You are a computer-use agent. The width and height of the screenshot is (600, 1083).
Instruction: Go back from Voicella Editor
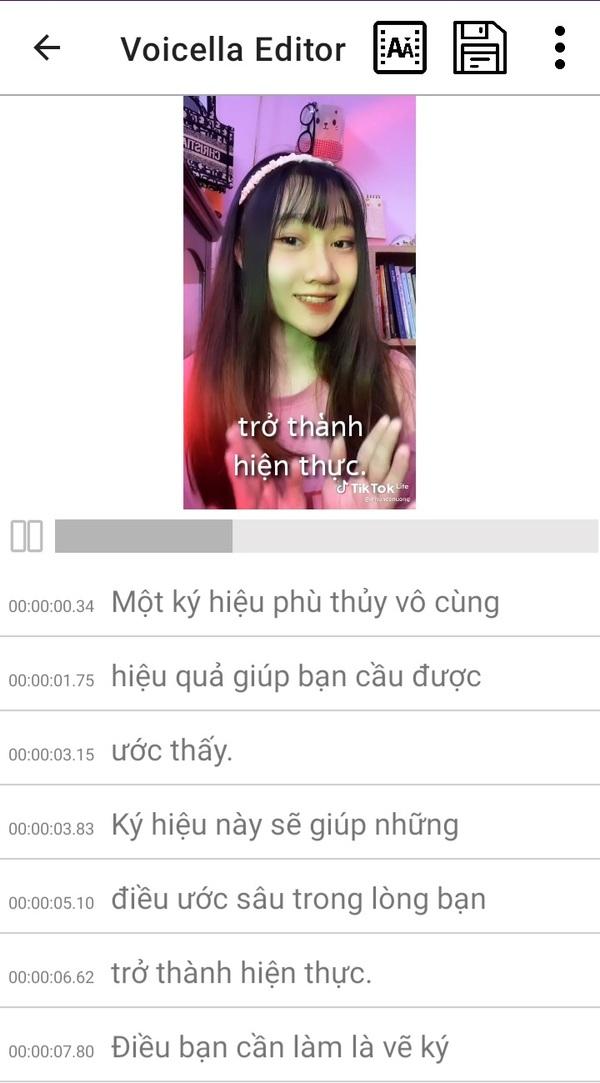pos(47,47)
